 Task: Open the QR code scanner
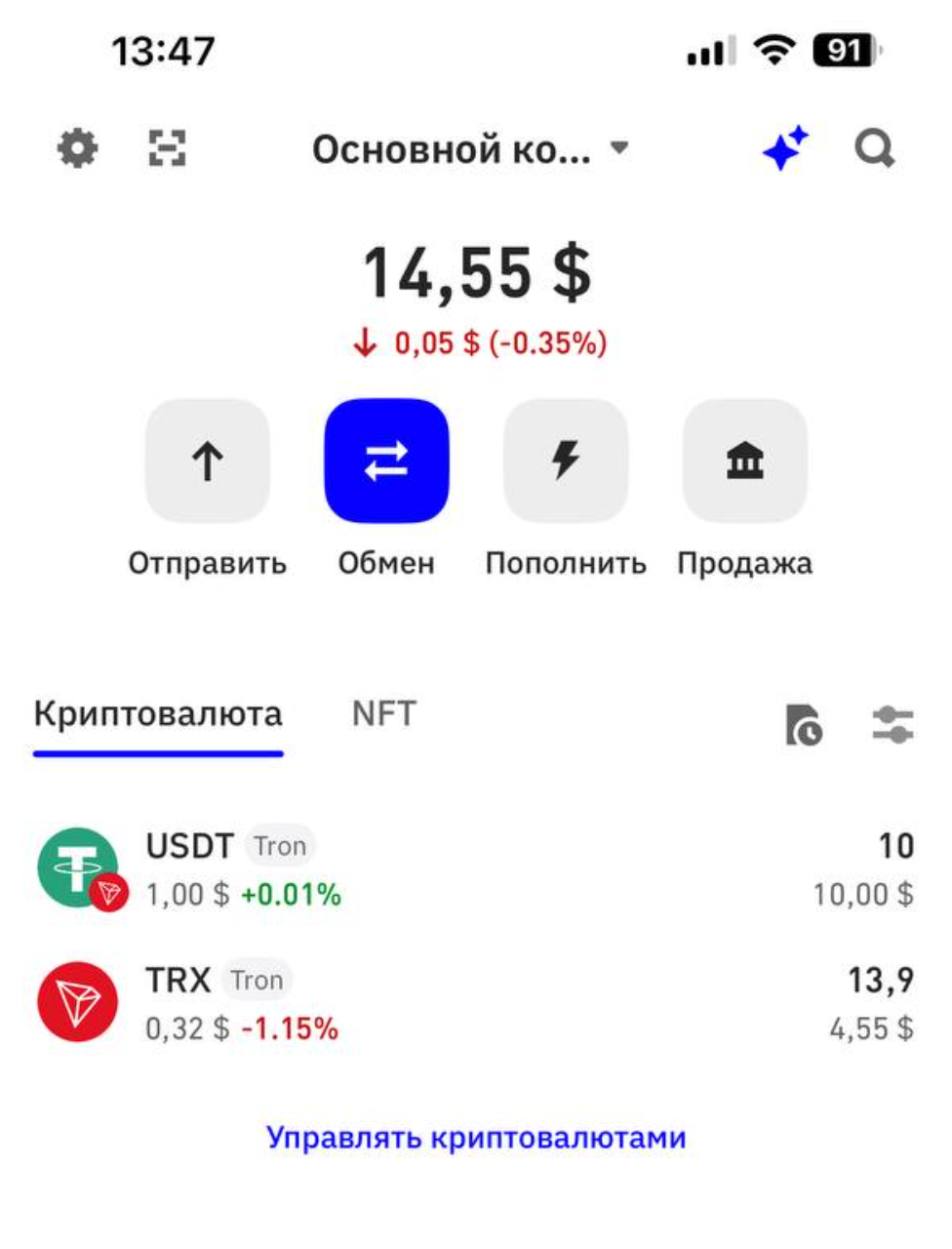coord(167,149)
